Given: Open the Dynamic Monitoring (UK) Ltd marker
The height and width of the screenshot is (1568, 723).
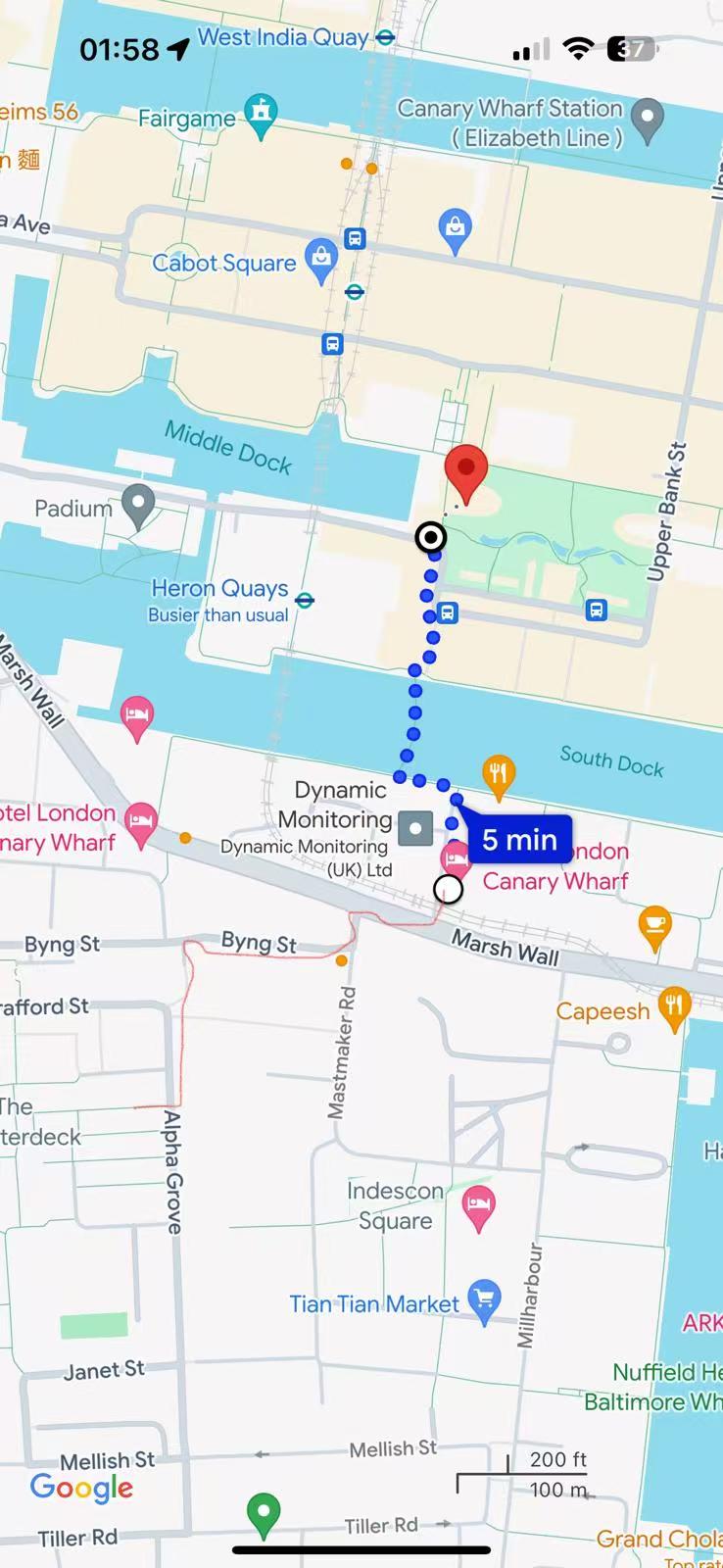Looking at the screenshot, I should pos(415,828).
